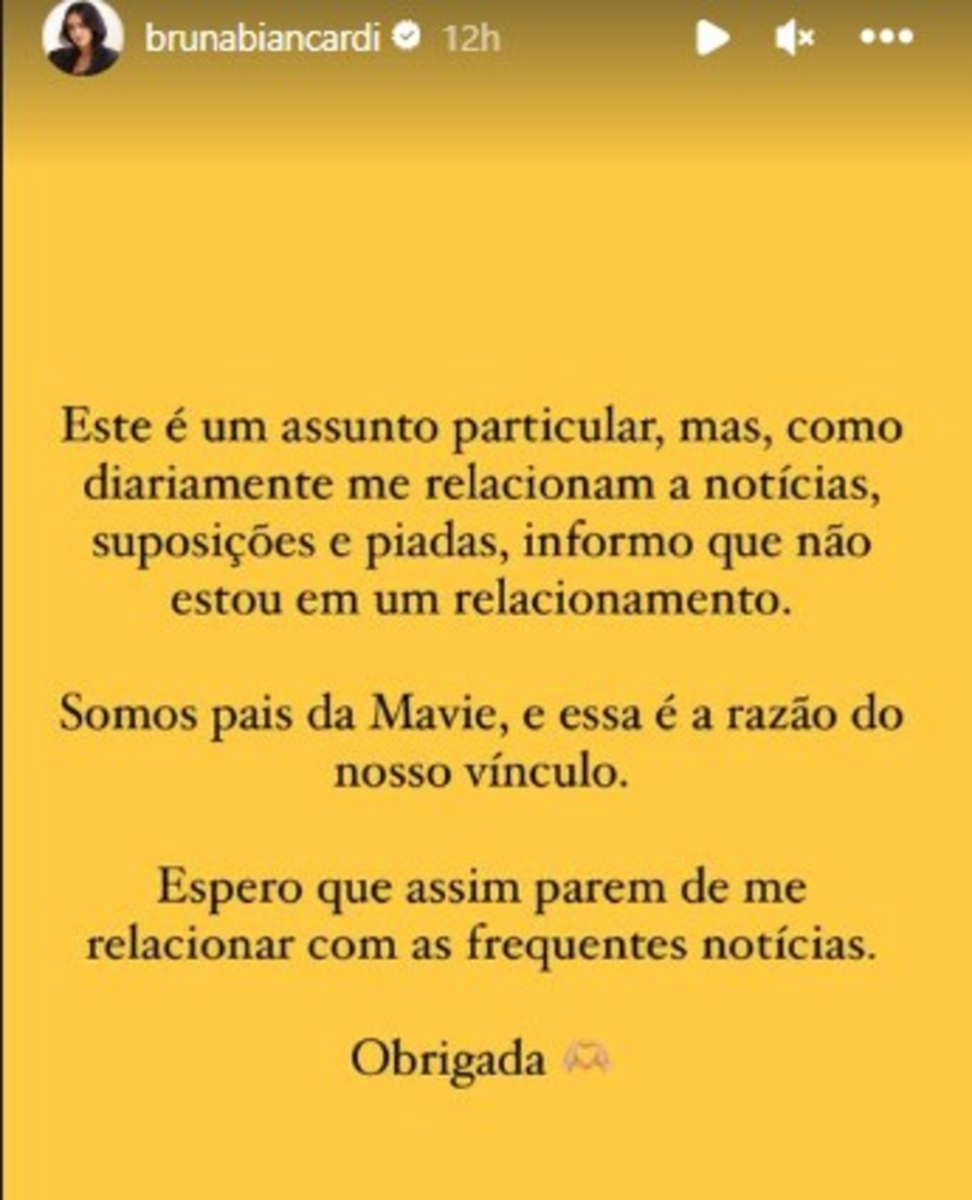Open brunabiancardi's profile picture

(82, 38)
